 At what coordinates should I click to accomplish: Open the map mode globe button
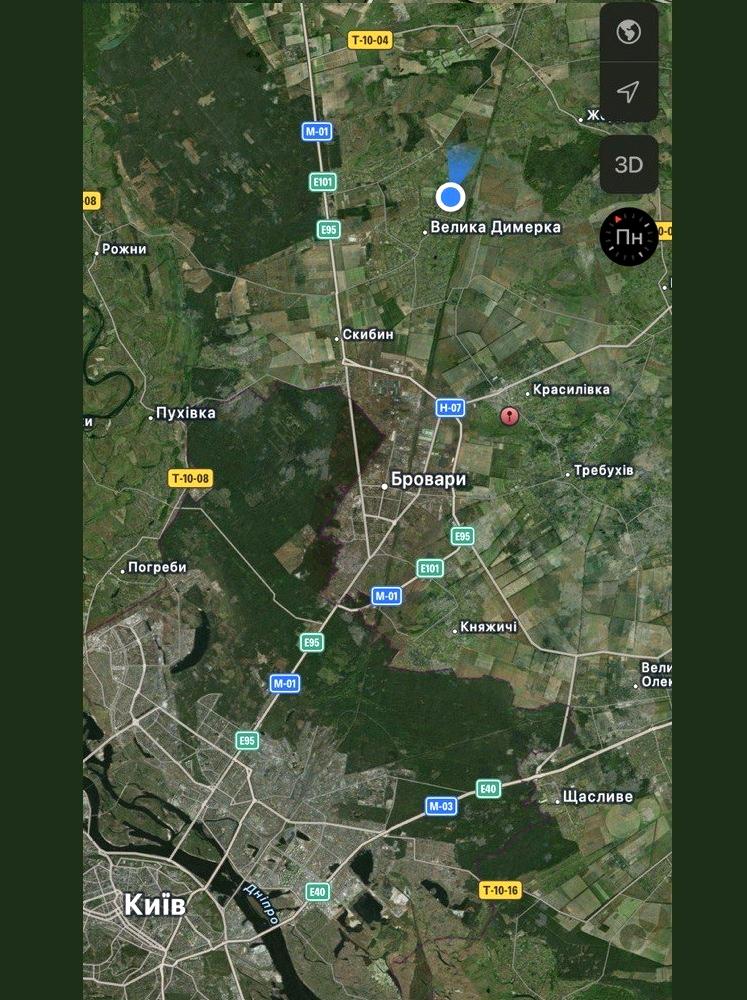628,32
